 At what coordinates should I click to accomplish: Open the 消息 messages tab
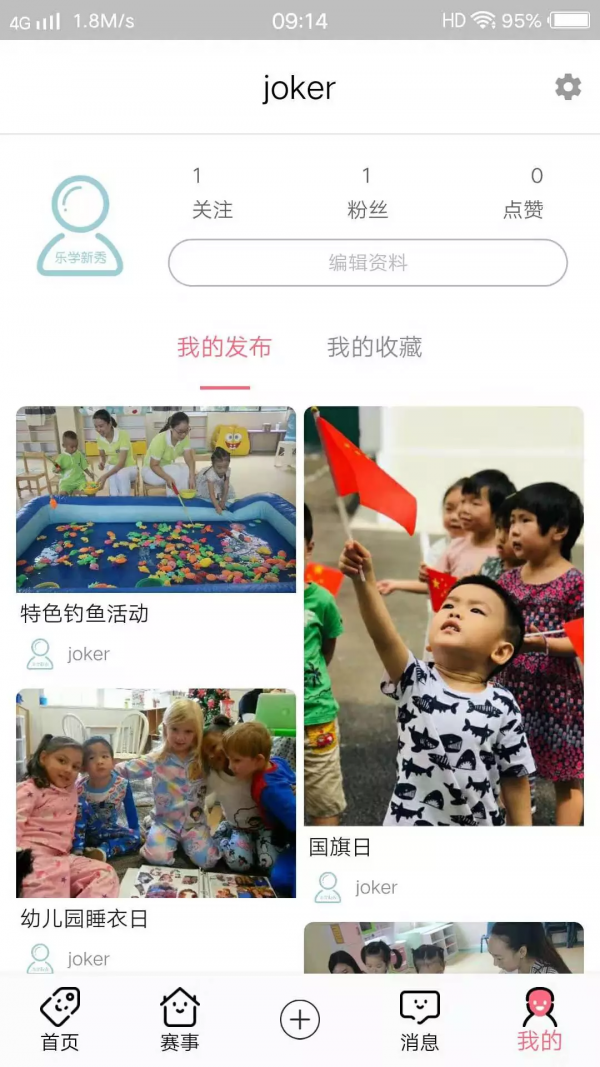(419, 1020)
